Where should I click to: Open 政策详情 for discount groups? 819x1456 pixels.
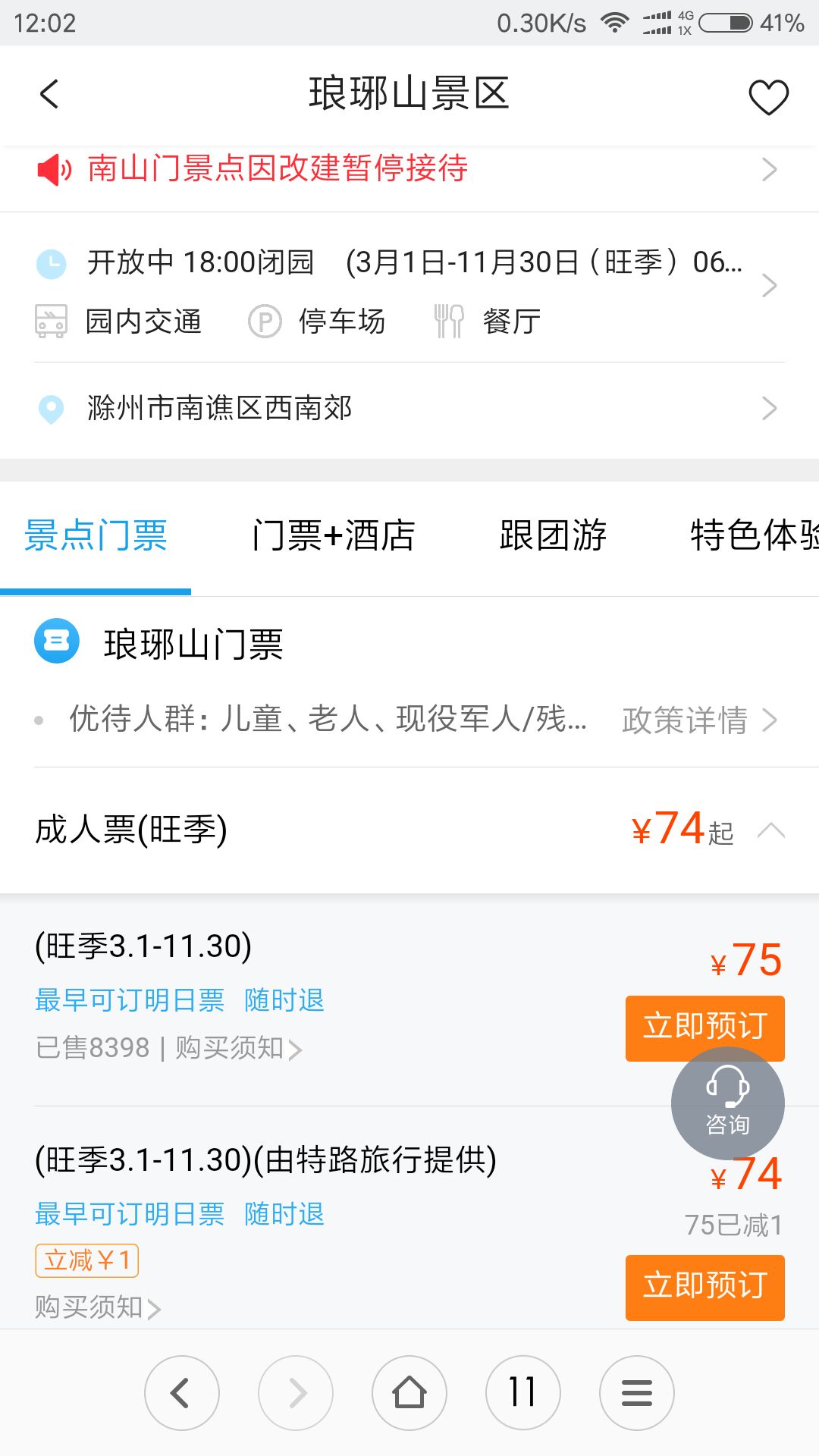pyautogui.click(x=699, y=720)
